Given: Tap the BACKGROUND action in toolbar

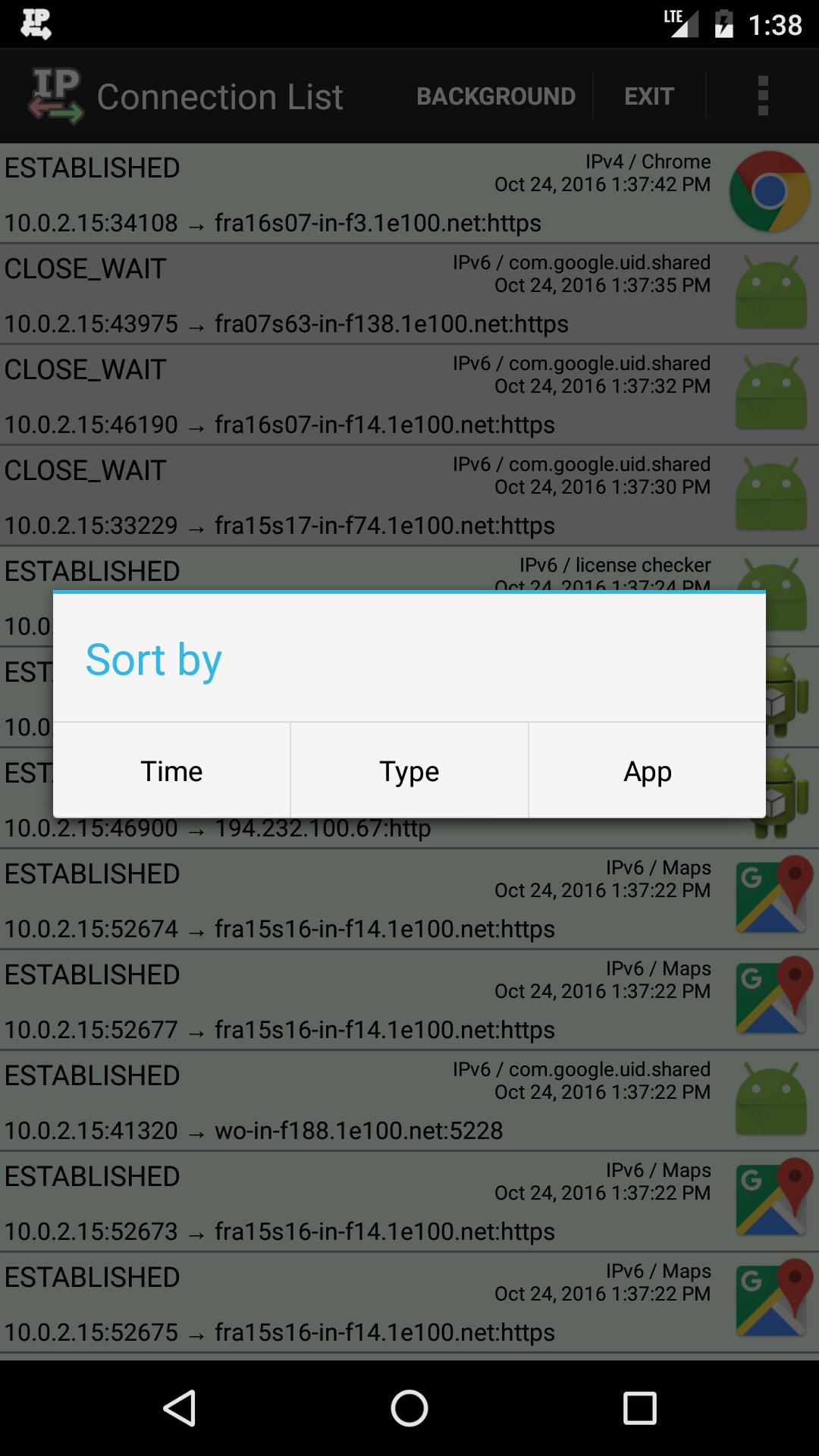Looking at the screenshot, I should tap(495, 96).
